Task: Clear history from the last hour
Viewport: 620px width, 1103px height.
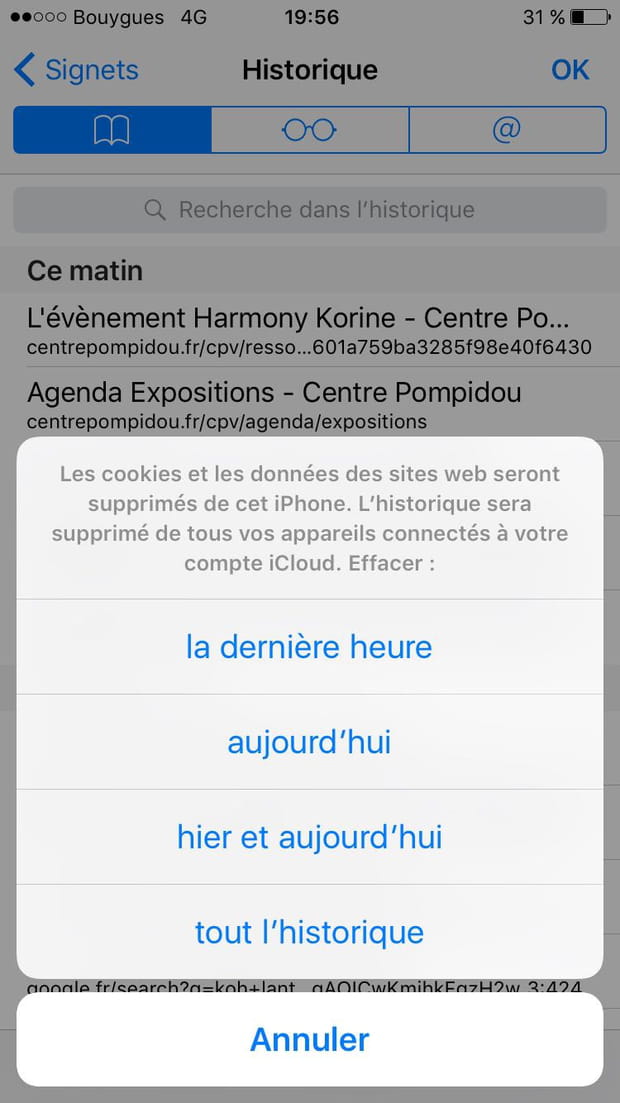Action: (x=309, y=647)
